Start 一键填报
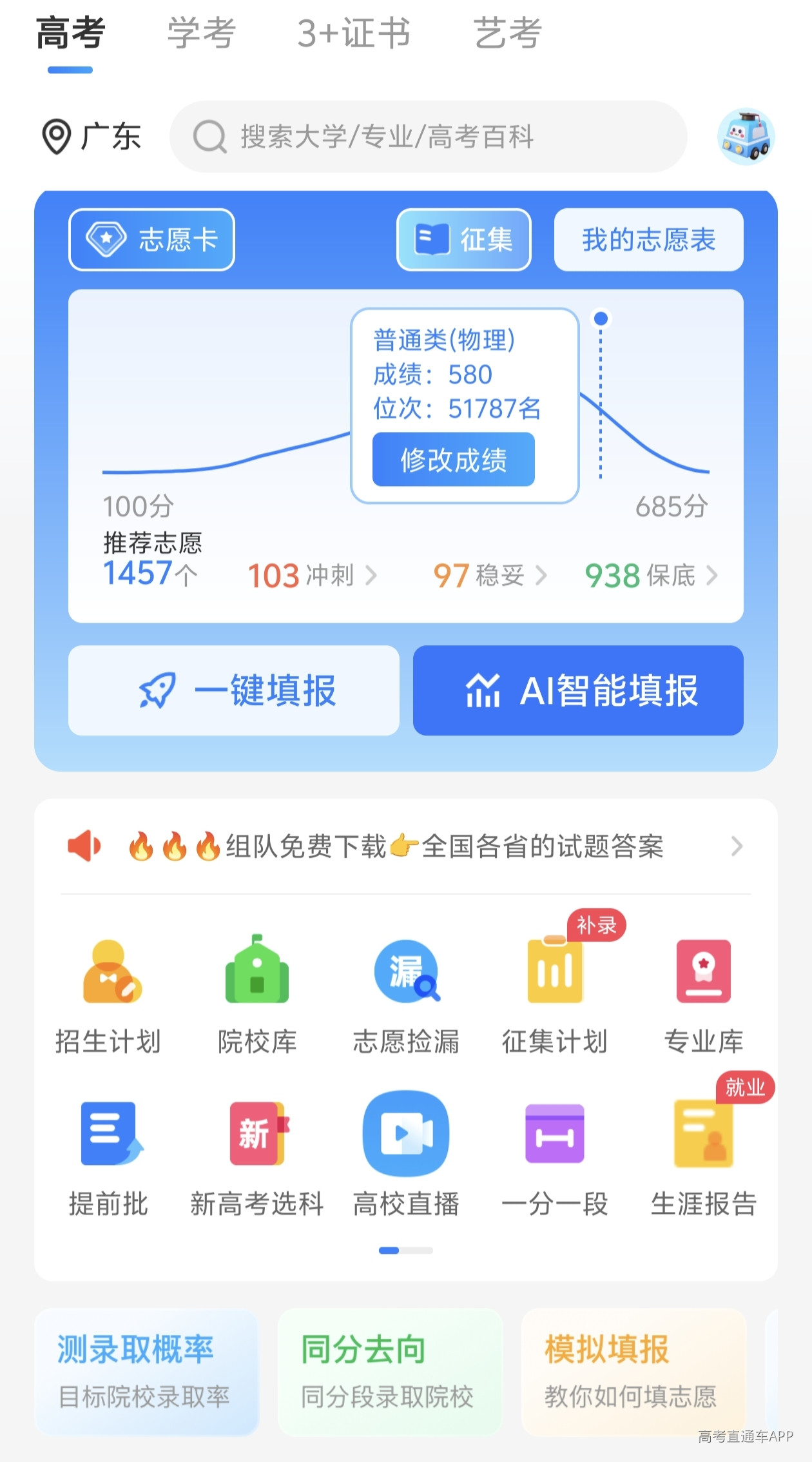Image resolution: width=812 pixels, height=1462 pixels. click(234, 690)
